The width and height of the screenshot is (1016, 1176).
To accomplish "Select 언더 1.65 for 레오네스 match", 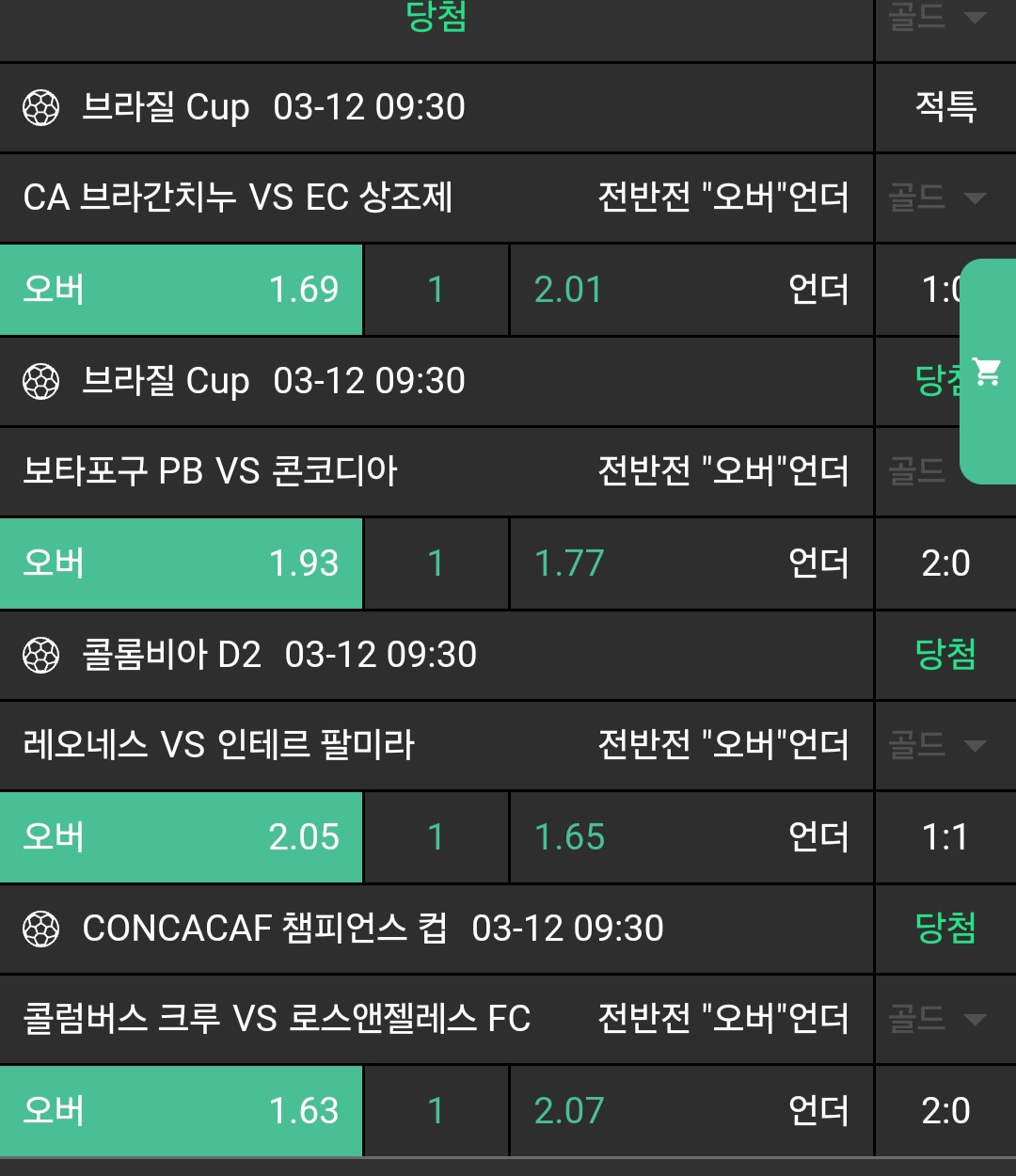I will 691,837.
